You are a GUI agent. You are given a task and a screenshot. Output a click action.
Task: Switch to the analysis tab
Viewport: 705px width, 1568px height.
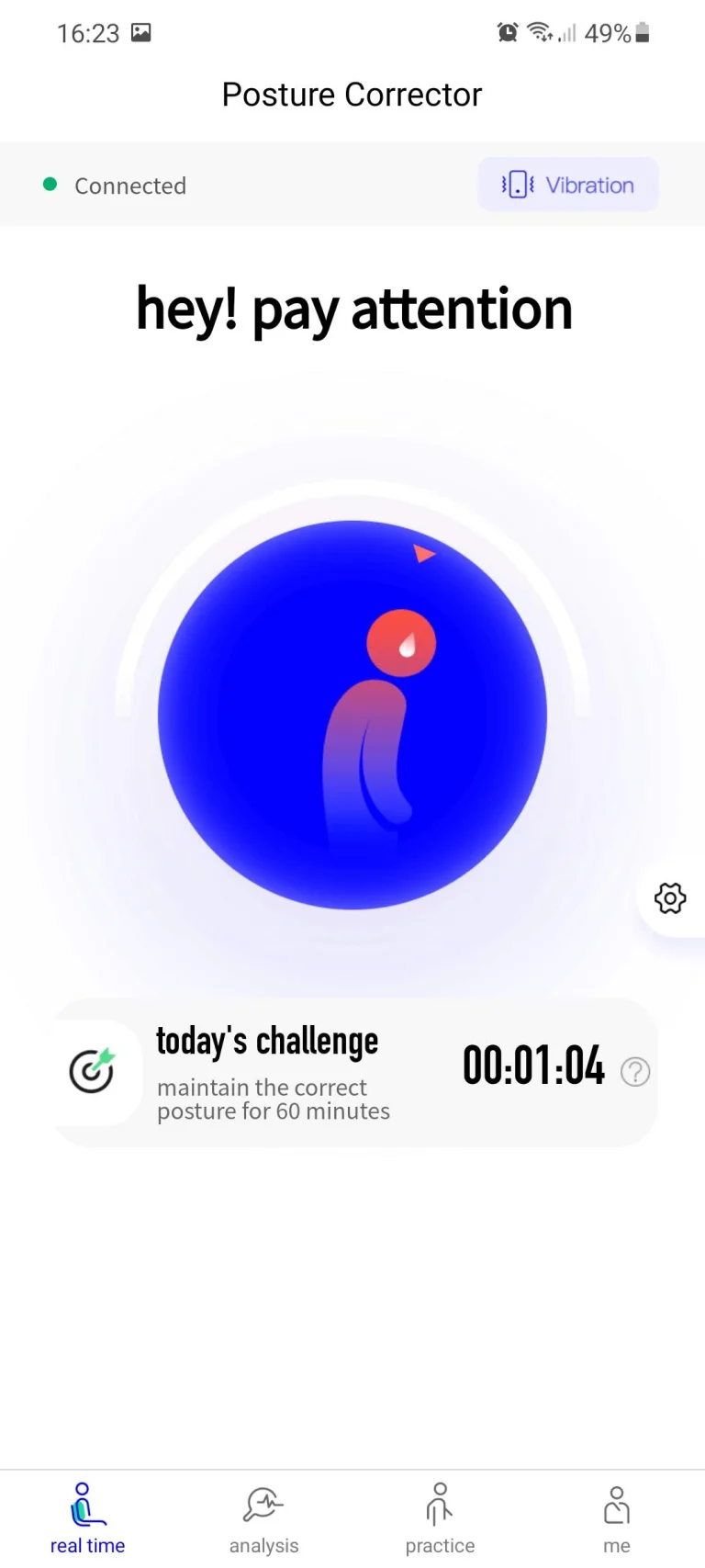pyautogui.click(x=264, y=1518)
